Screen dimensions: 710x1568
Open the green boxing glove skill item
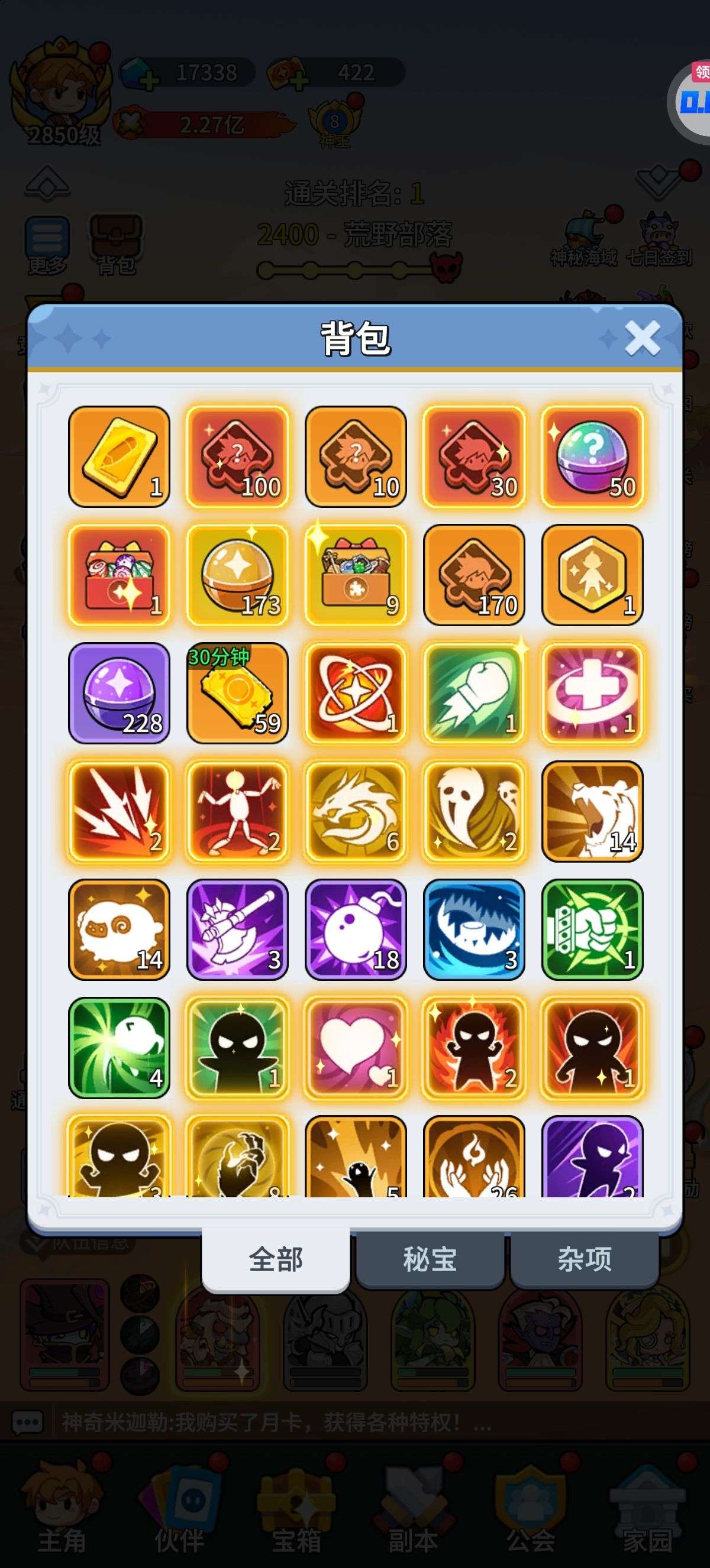[474, 693]
